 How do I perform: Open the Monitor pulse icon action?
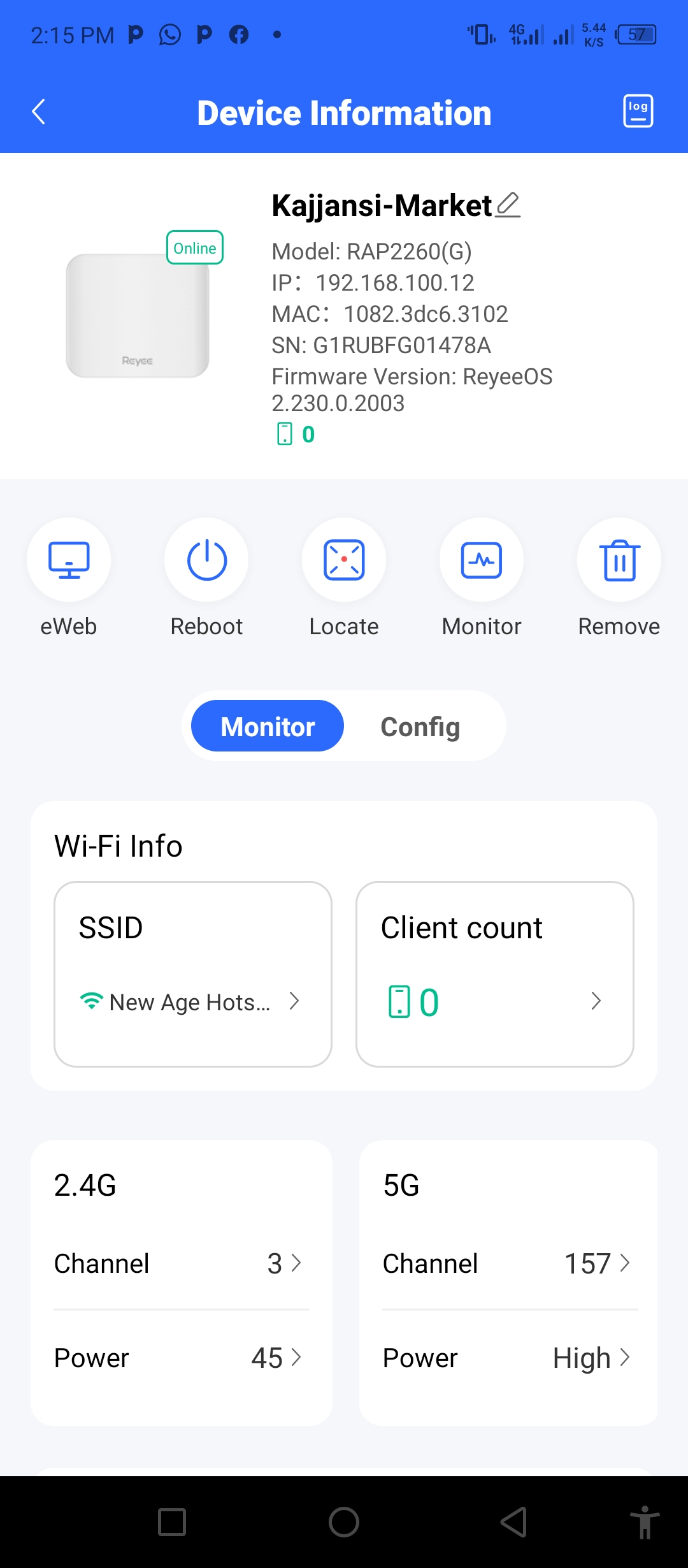(482, 560)
